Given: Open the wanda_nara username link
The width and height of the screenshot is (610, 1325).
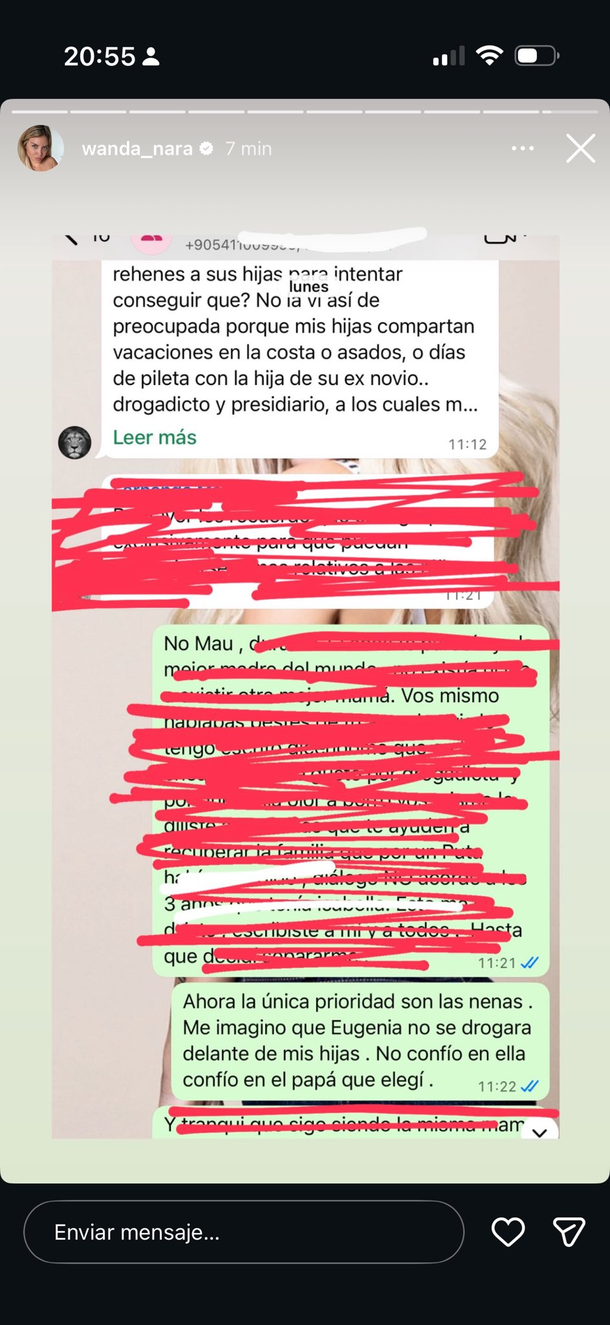Looking at the screenshot, I should click(x=135, y=148).
